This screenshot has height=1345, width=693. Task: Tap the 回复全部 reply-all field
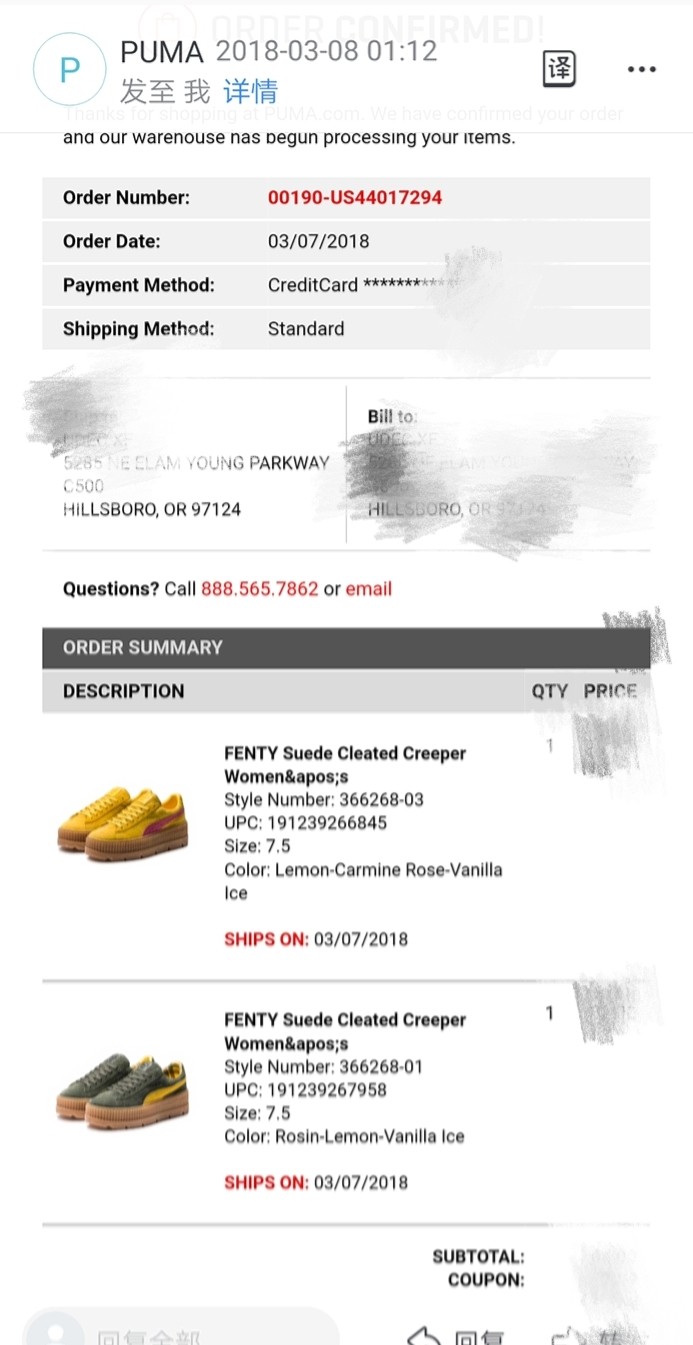[x=180, y=1332]
